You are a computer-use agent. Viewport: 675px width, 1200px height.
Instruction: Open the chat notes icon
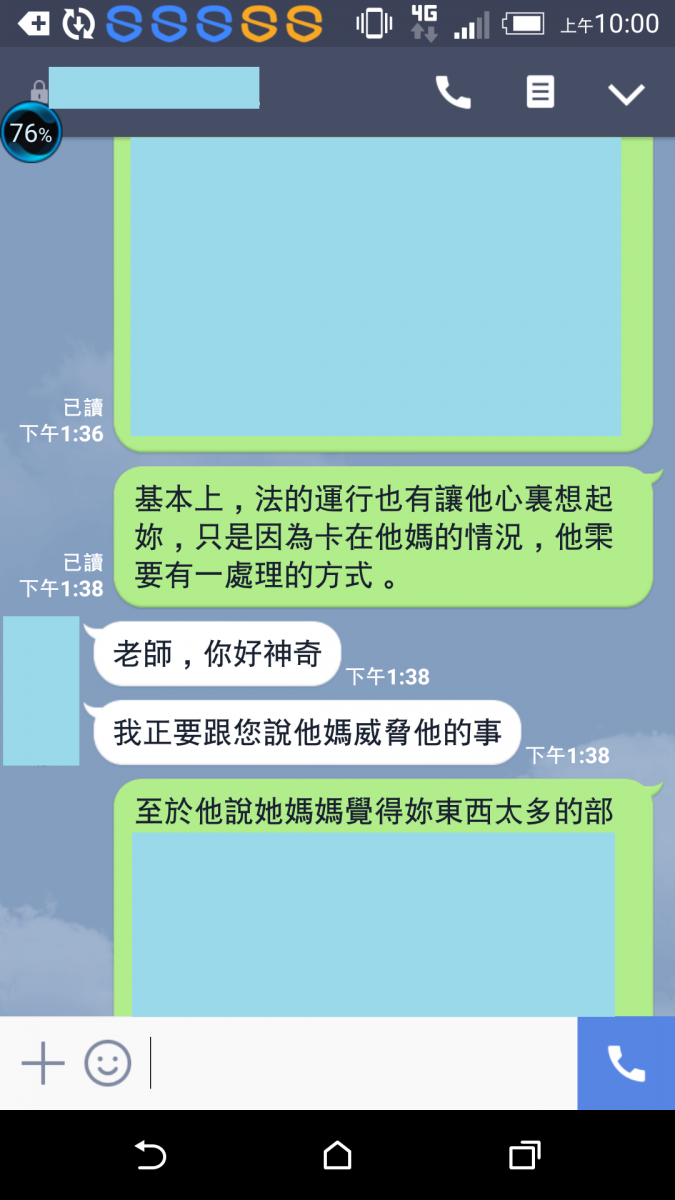pyautogui.click(x=540, y=93)
